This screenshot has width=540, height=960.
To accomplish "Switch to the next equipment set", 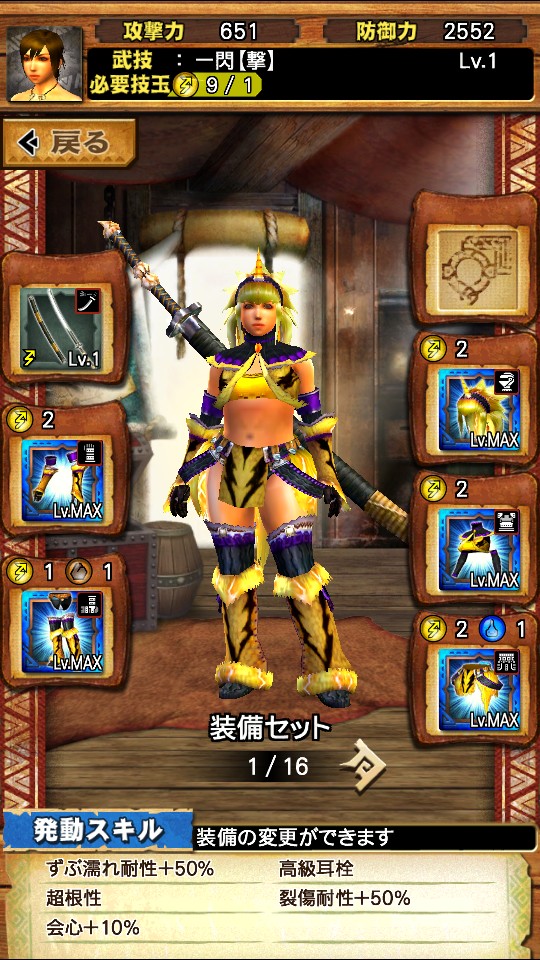I will [365, 766].
